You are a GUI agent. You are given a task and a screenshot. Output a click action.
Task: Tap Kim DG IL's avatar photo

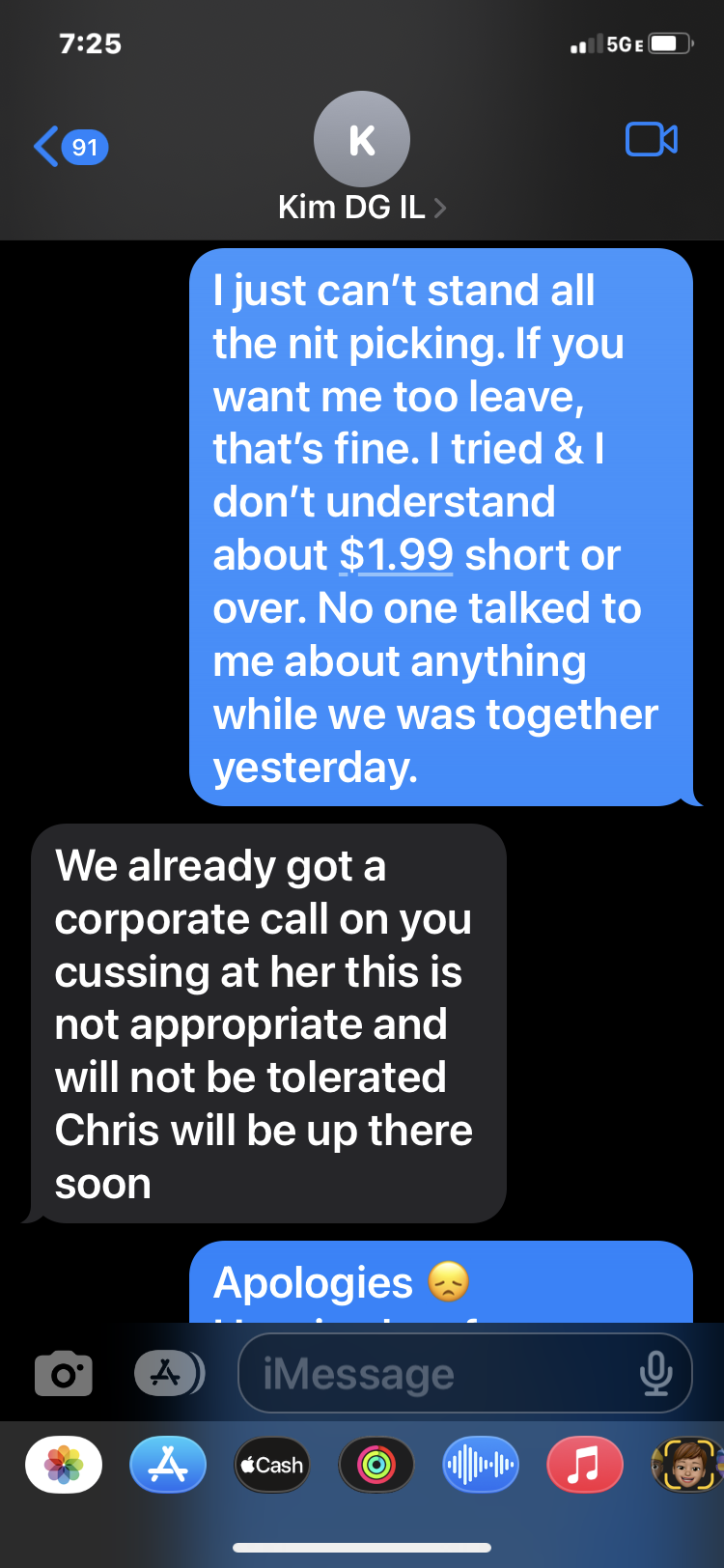362,138
